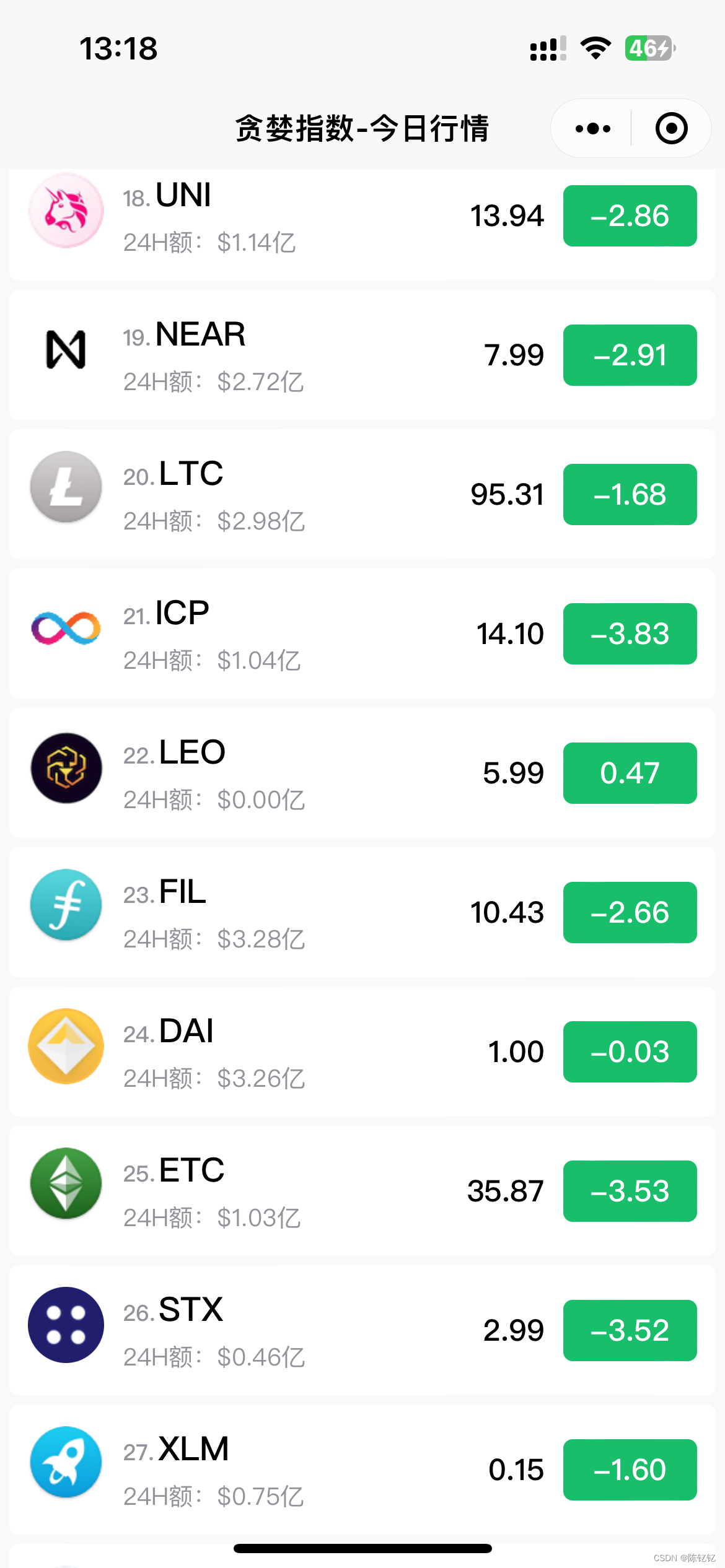
Task: Open the ICP coin entry
Action: click(279, 634)
